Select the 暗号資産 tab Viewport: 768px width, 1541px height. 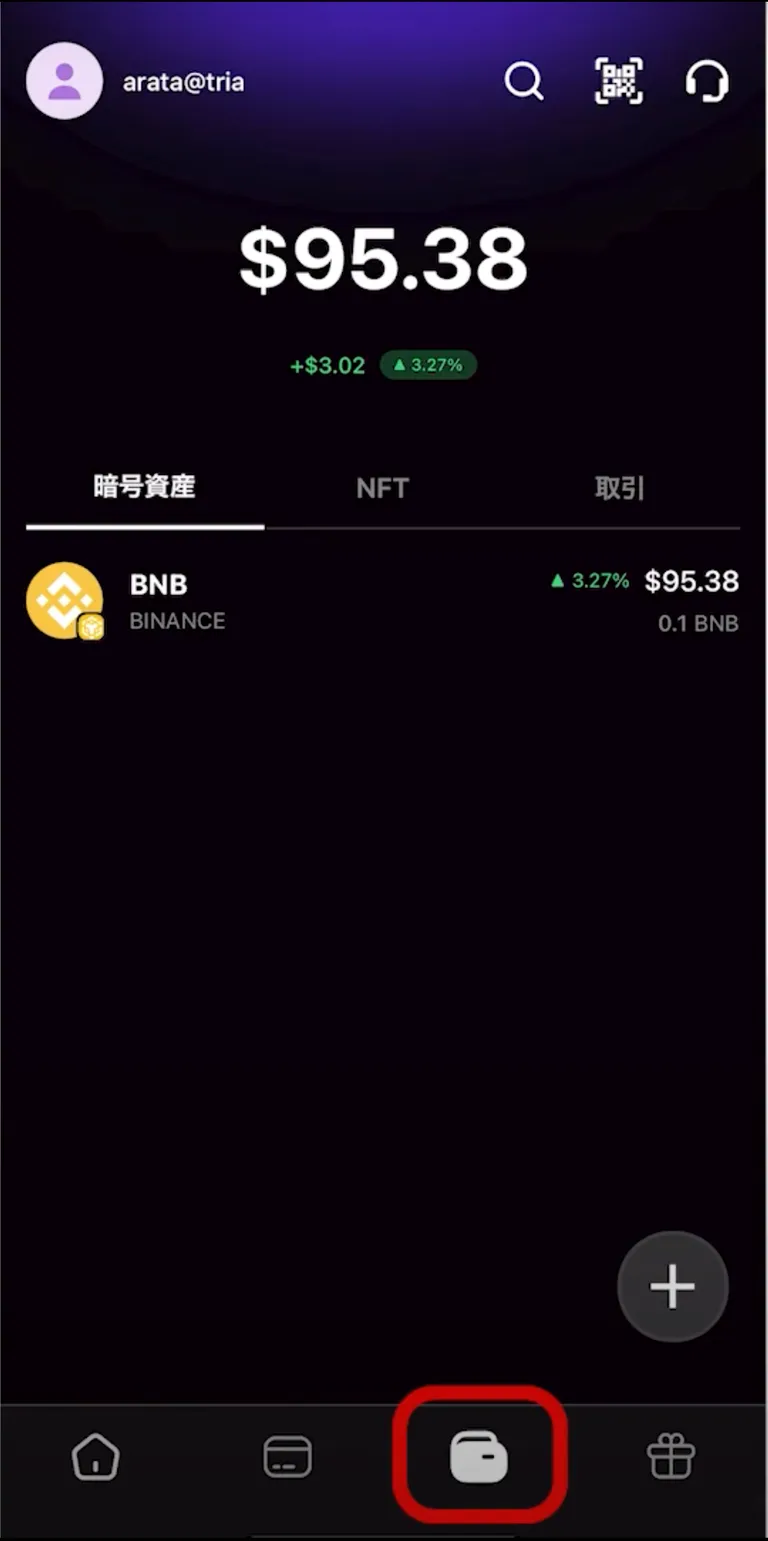145,488
